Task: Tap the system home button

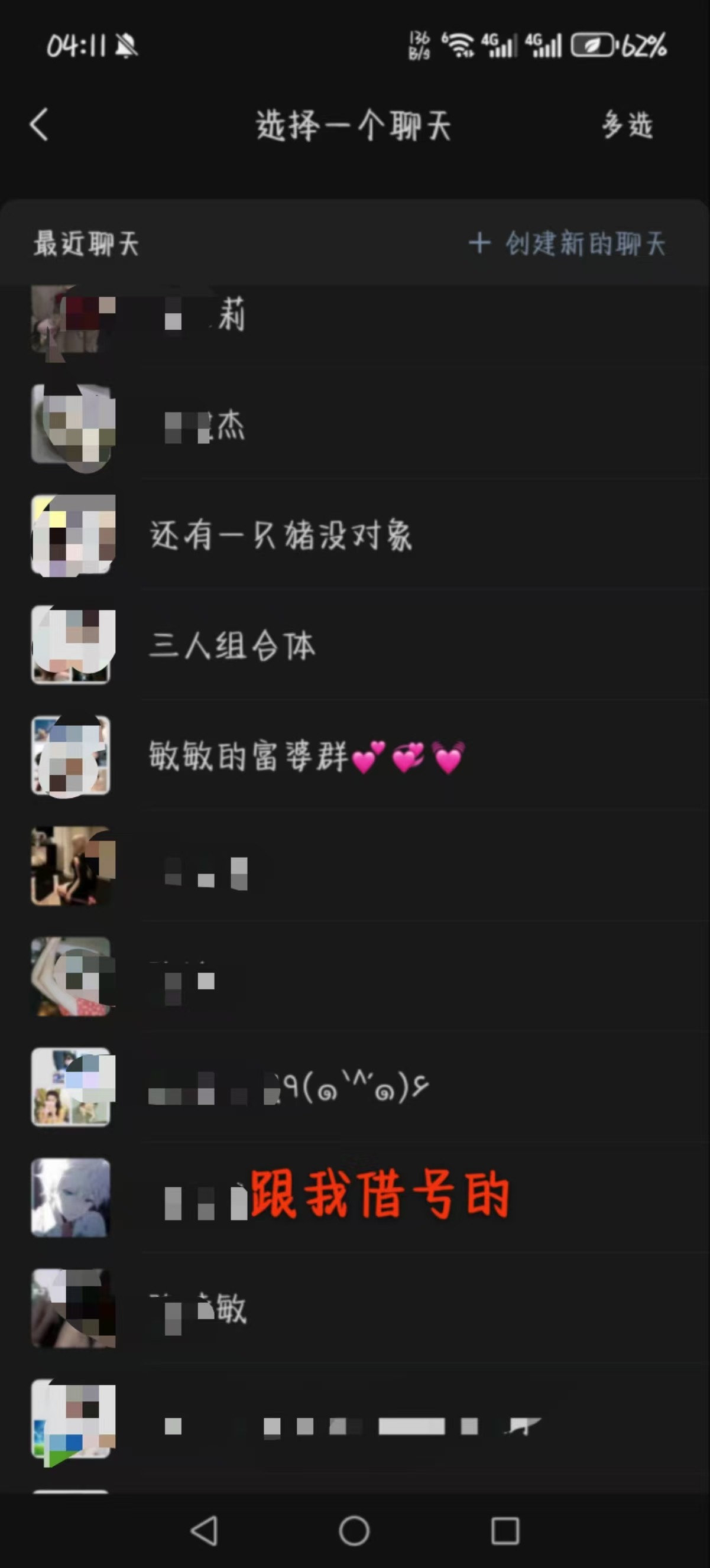Action: pyautogui.click(x=354, y=1530)
